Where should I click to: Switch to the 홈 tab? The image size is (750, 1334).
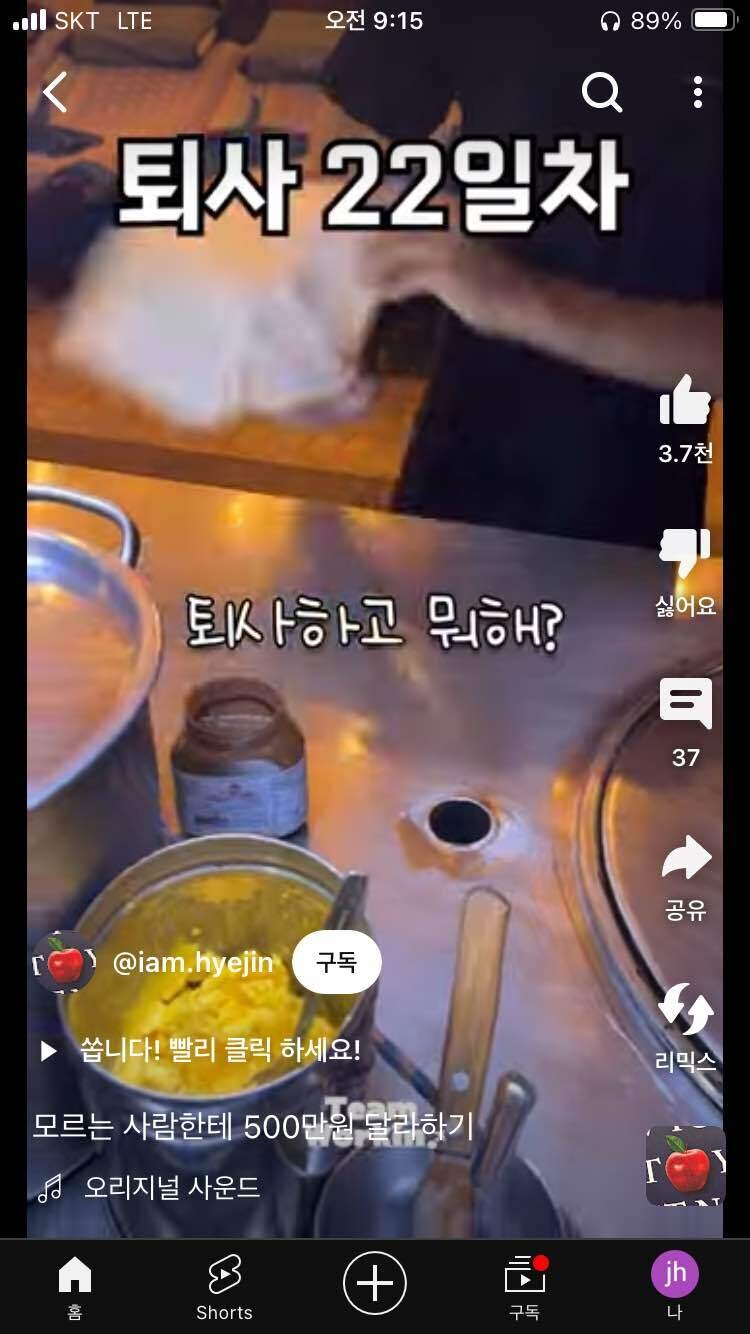(x=75, y=1287)
